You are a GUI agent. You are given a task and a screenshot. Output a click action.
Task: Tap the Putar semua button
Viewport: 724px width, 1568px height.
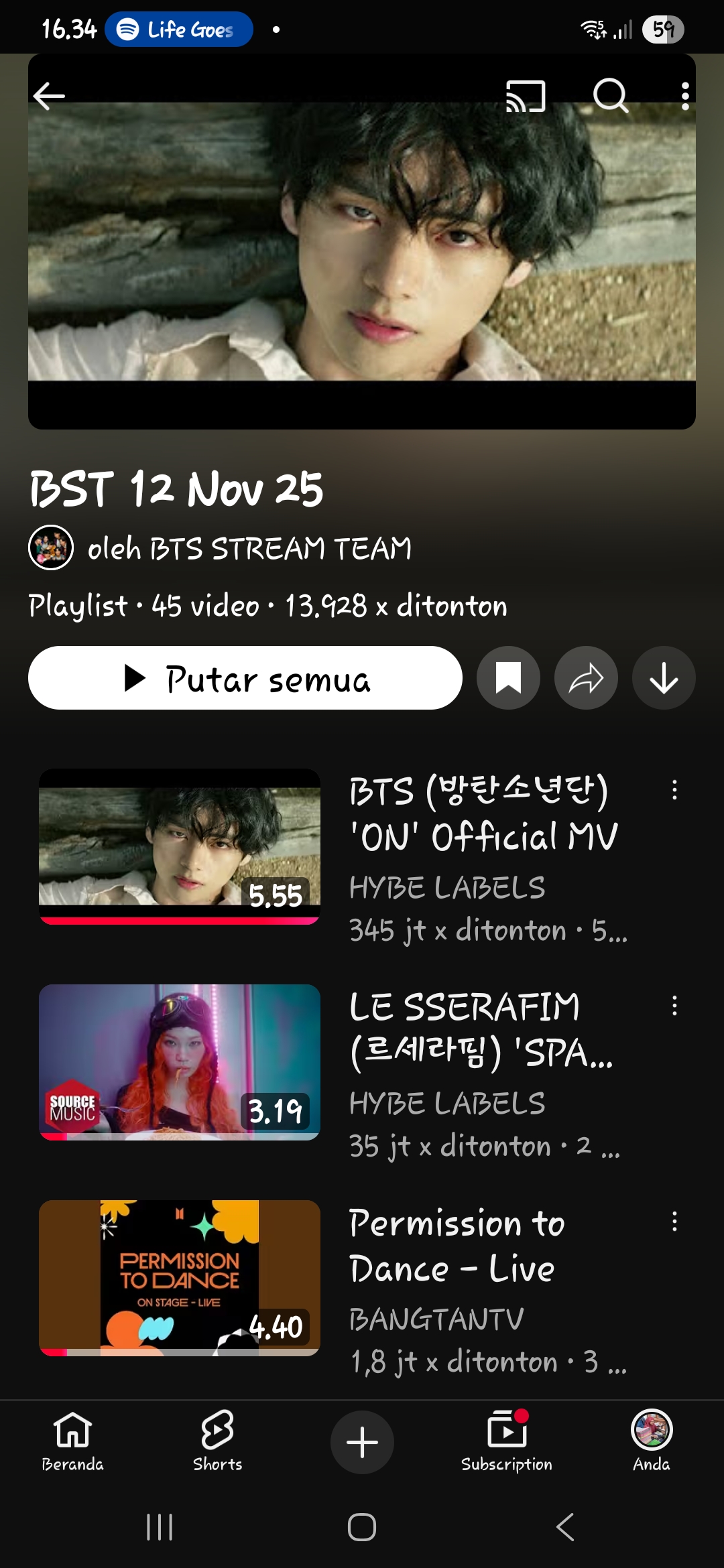pyautogui.click(x=245, y=678)
